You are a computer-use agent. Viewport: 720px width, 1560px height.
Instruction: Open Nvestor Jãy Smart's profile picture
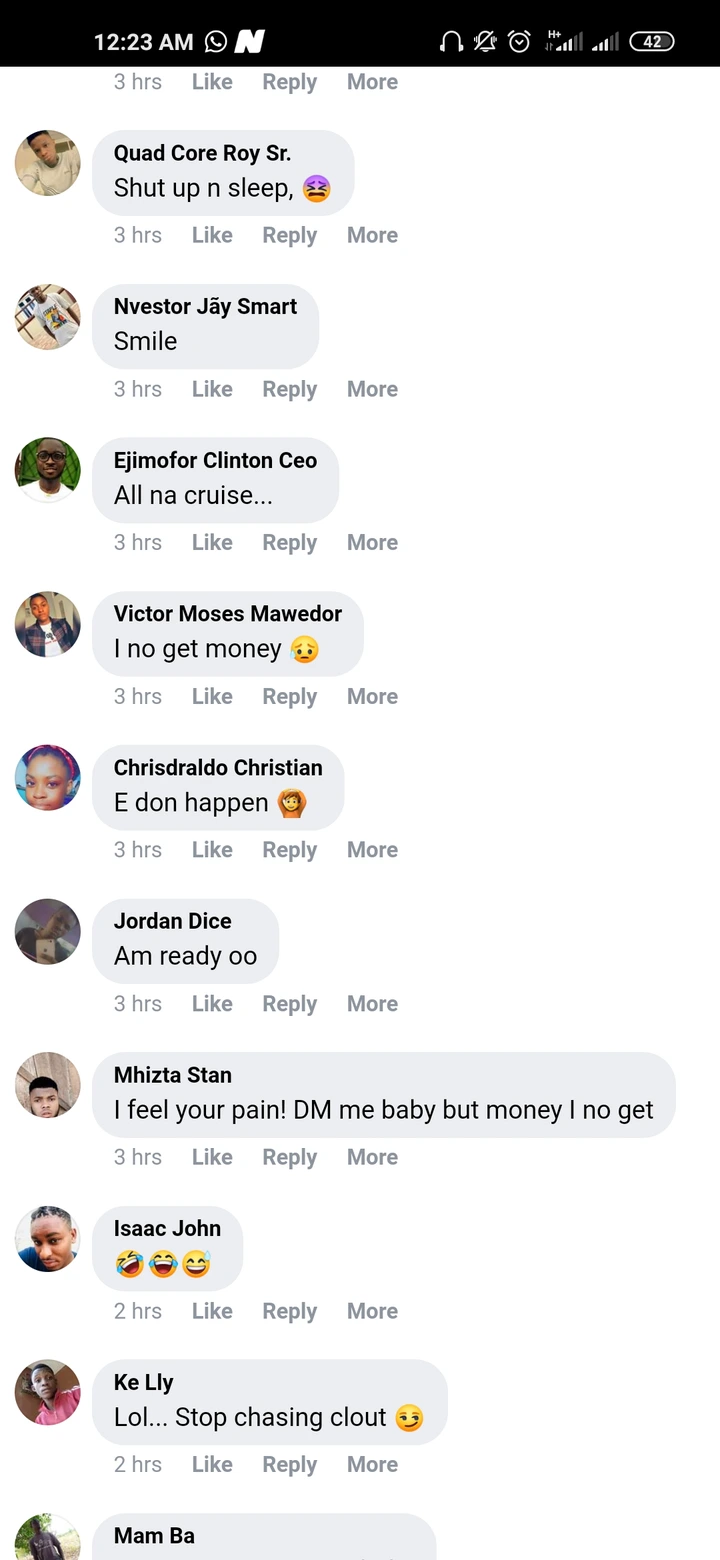point(47,316)
